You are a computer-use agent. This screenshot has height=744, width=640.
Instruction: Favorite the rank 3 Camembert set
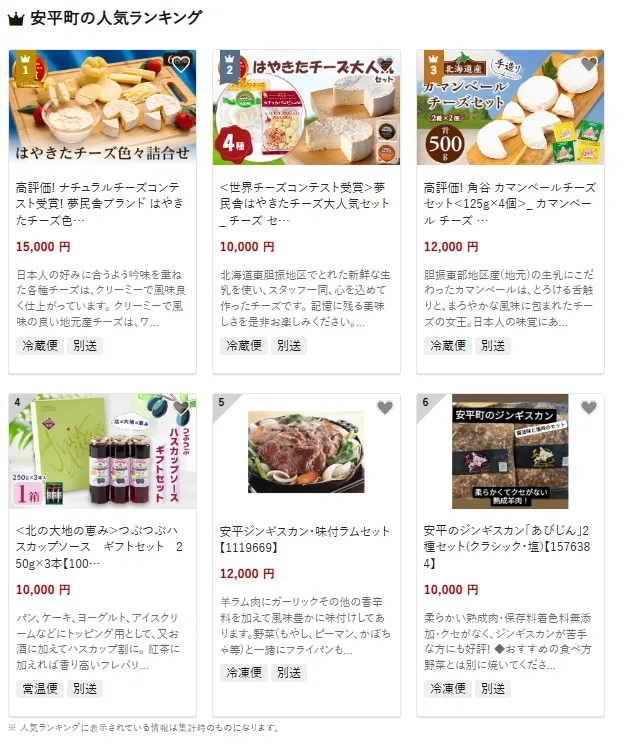589,64
